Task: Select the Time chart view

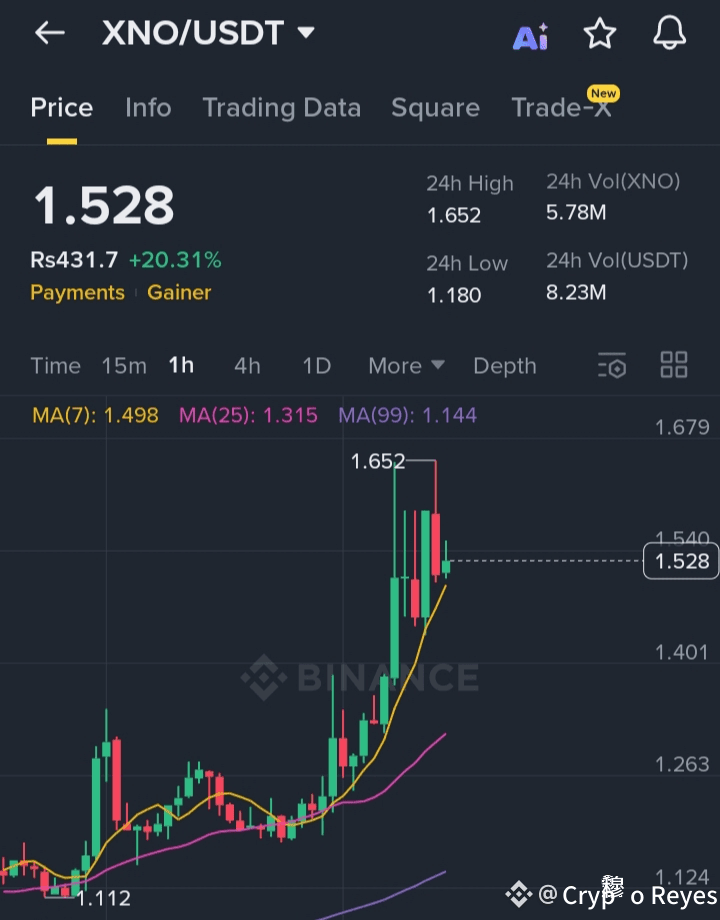Action: pos(55,366)
